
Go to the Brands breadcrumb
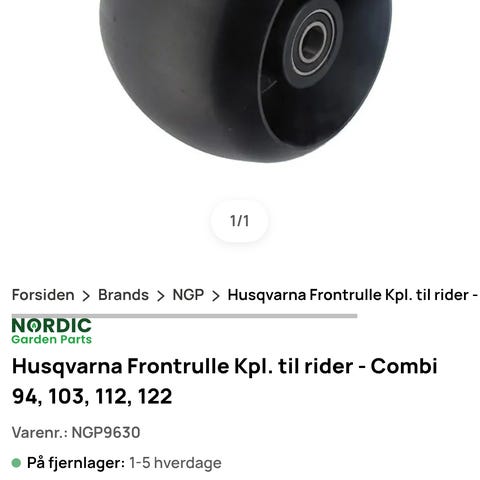coord(123,295)
